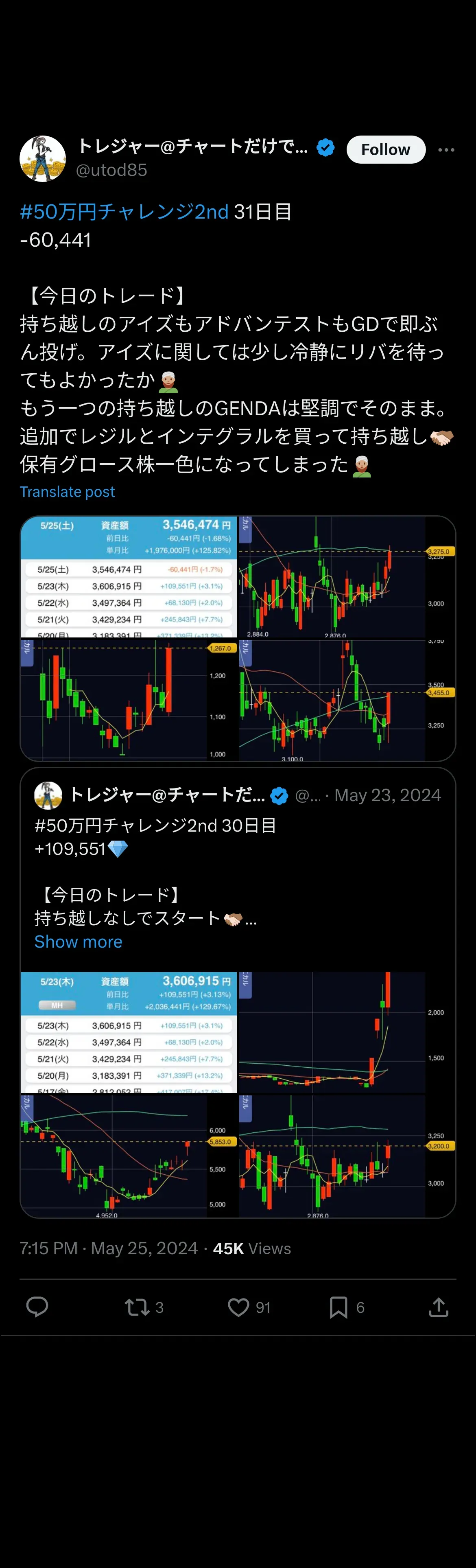Share this post
This screenshot has width=476, height=1568.
[438, 1307]
